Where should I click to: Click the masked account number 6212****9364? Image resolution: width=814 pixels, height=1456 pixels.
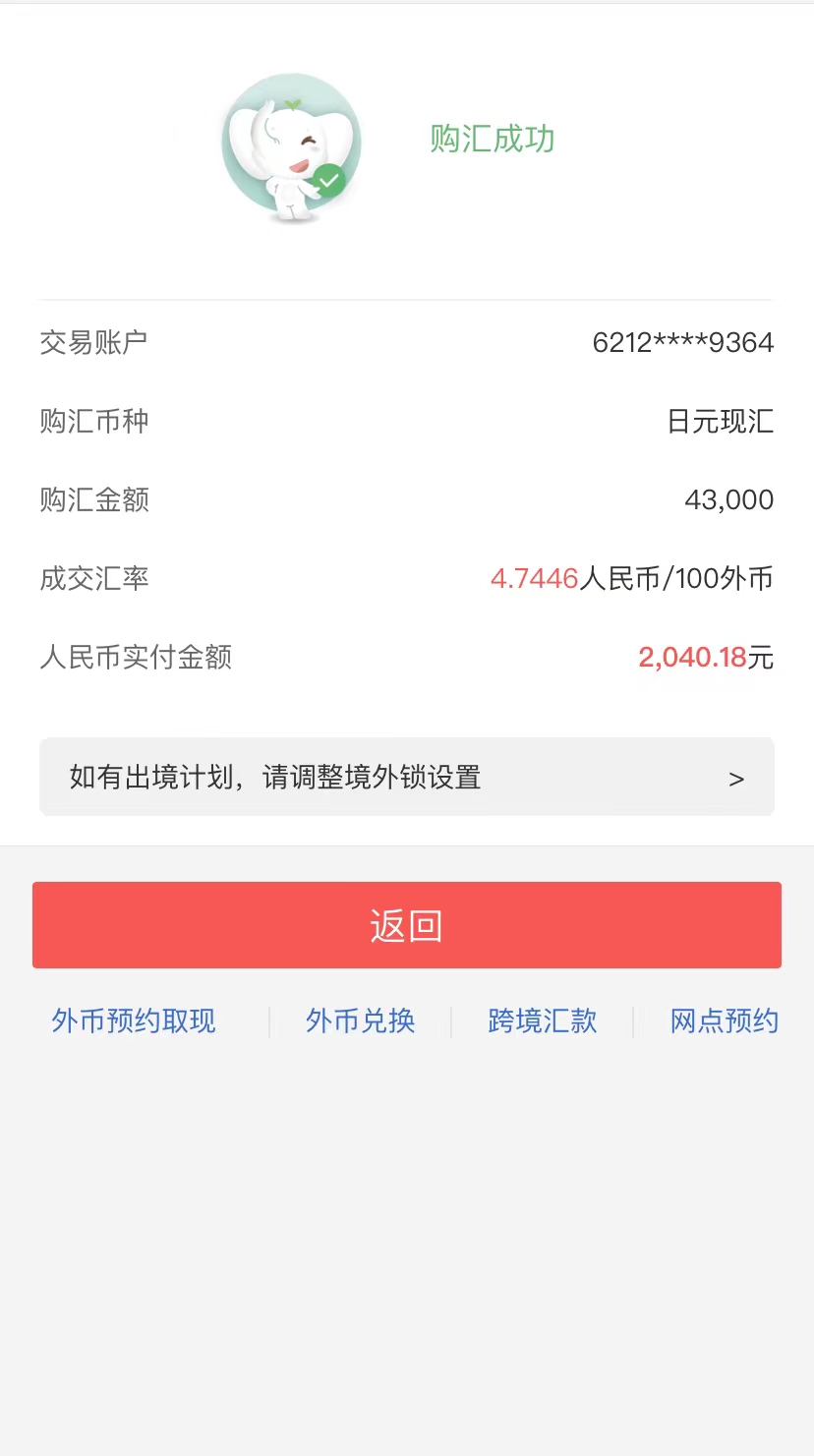(x=683, y=342)
